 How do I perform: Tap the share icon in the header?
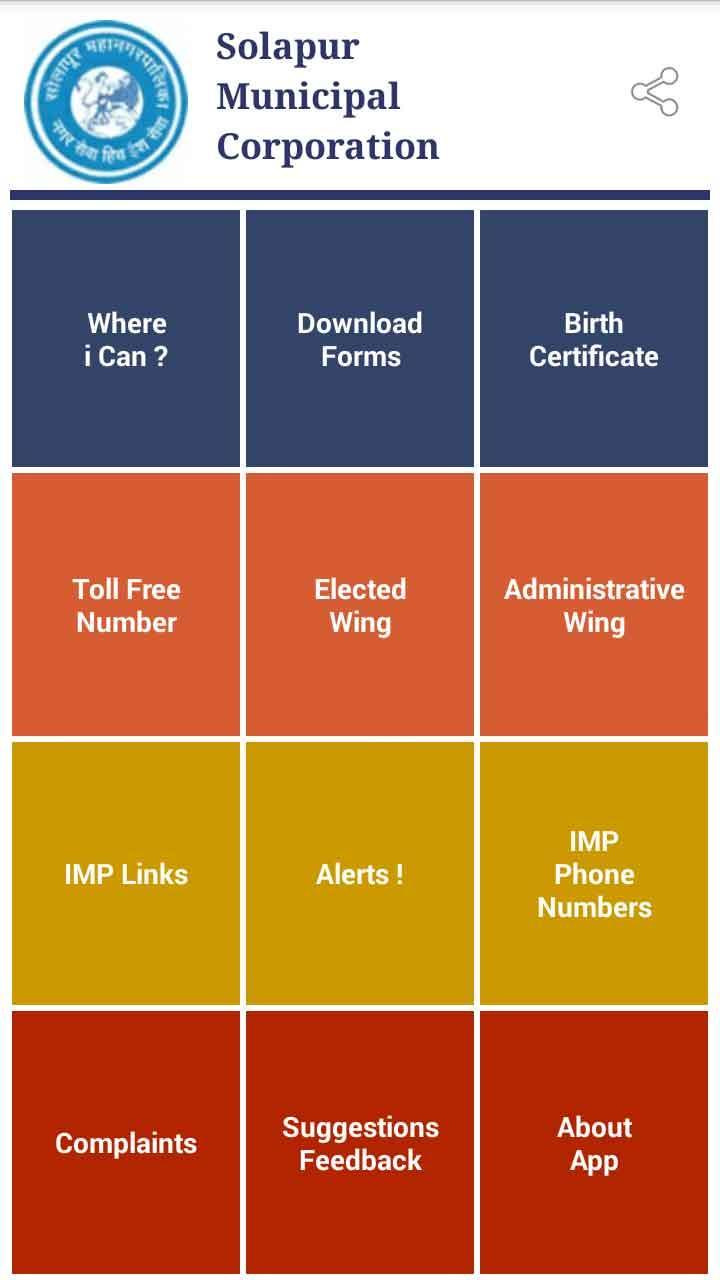pyautogui.click(x=655, y=92)
